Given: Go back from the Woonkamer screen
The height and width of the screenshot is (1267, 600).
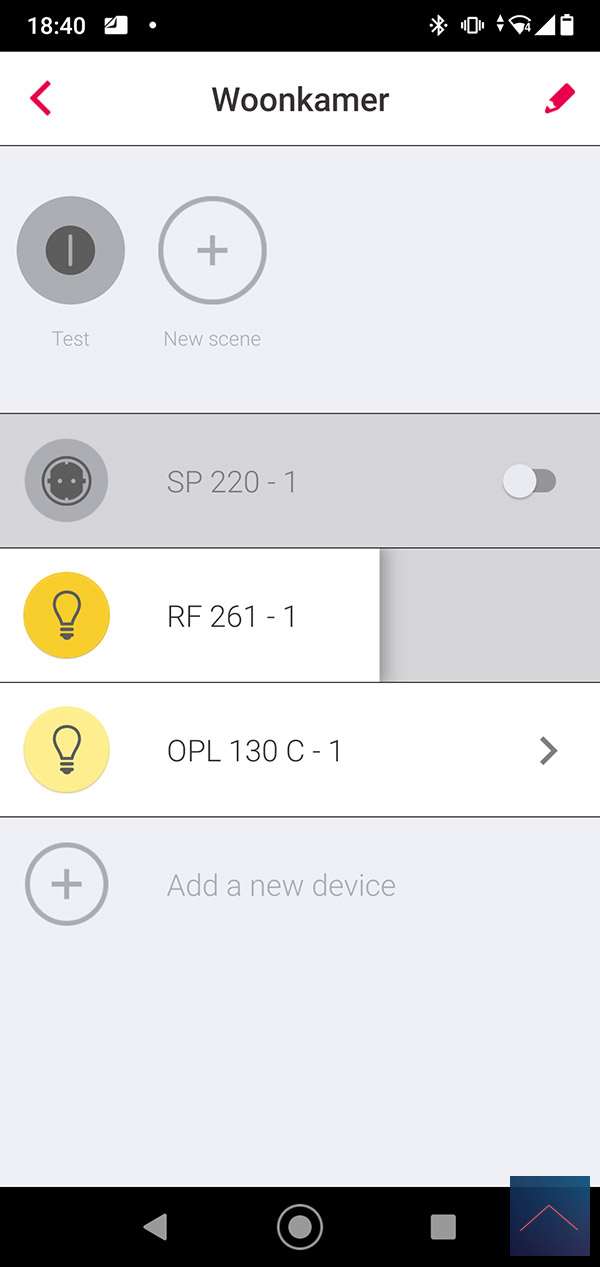Looking at the screenshot, I should pos(40,99).
